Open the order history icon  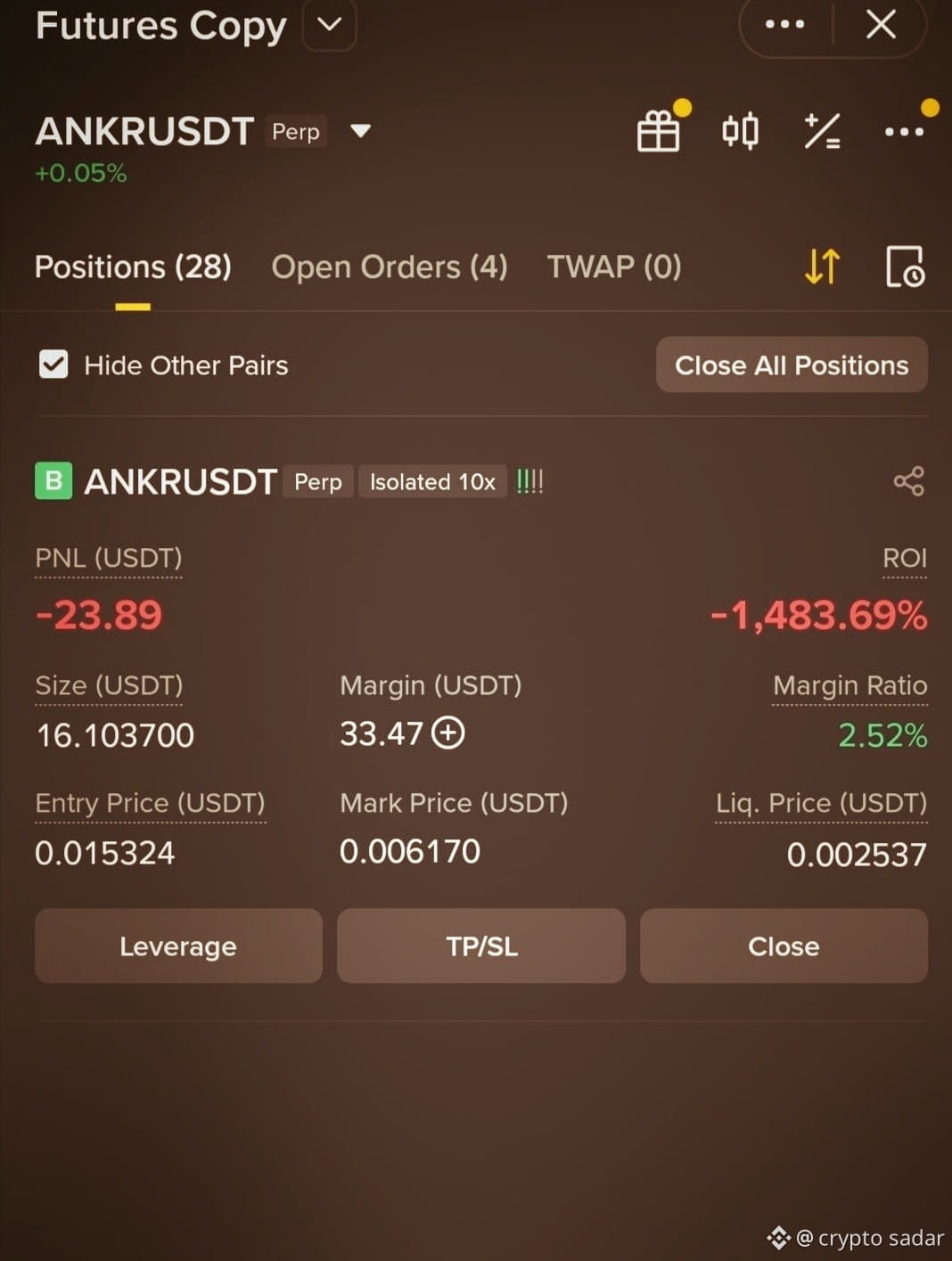pos(904,266)
